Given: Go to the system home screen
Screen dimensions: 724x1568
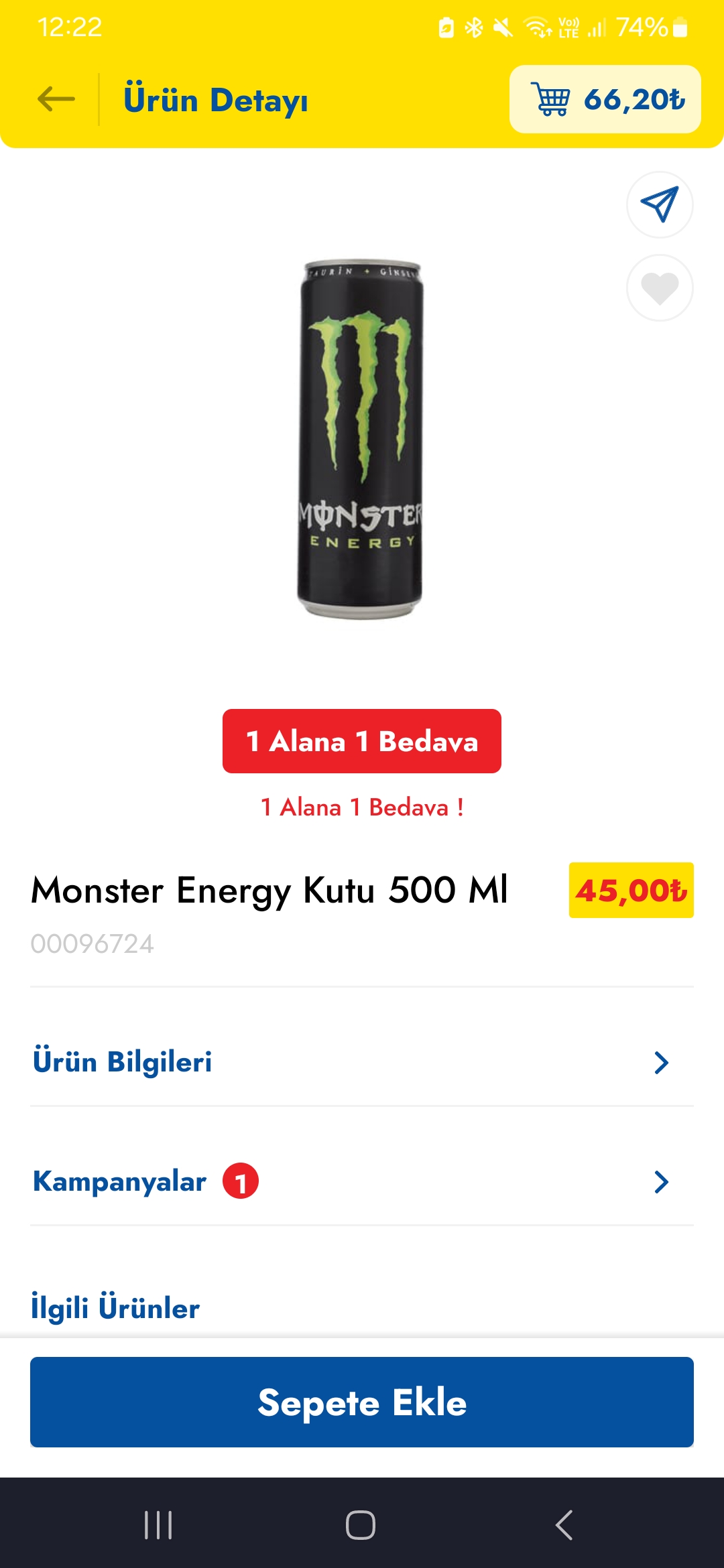Looking at the screenshot, I should (x=361, y=1525).
